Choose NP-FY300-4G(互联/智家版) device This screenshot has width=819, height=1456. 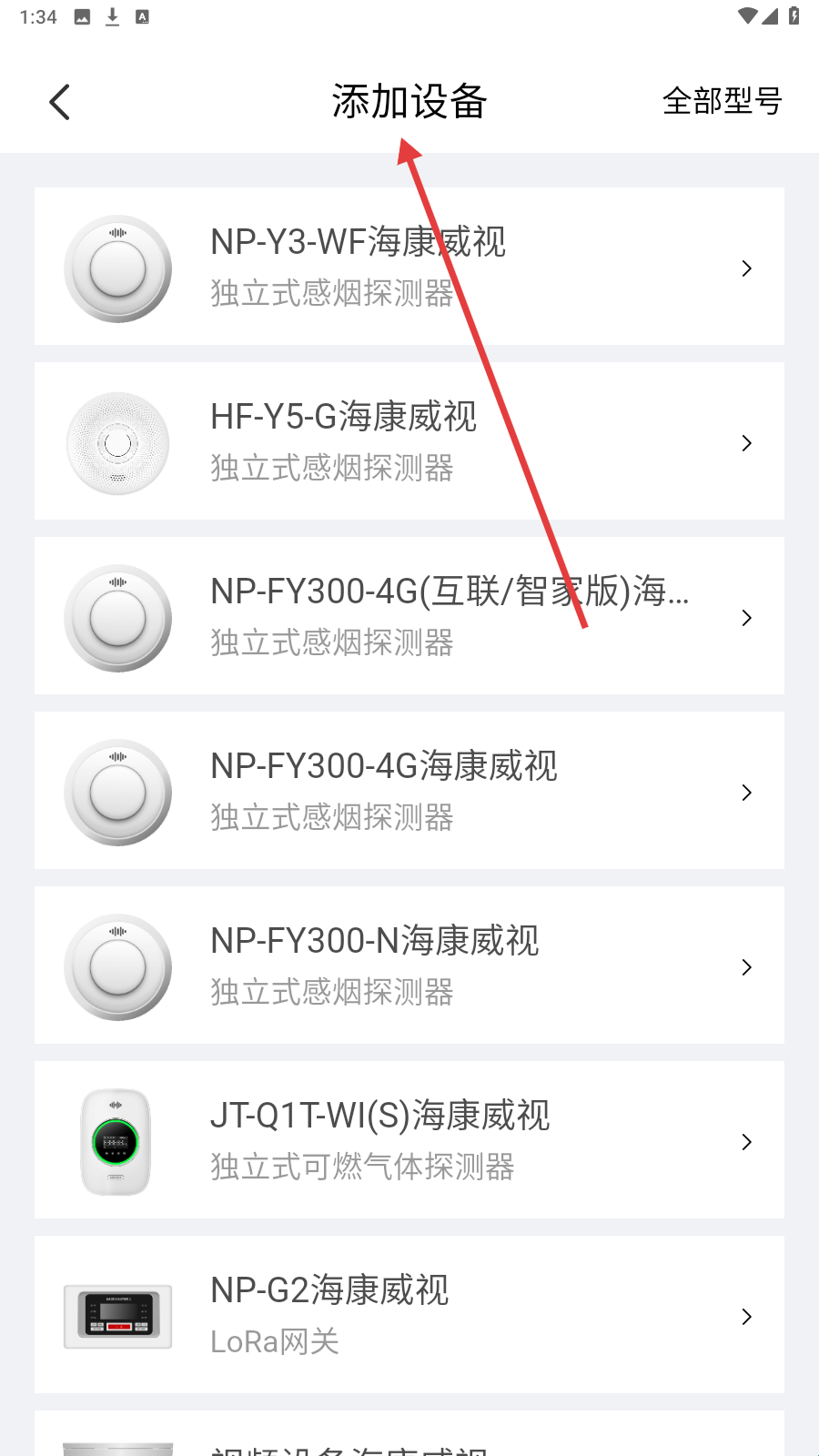pyautogui.click(x=409, y=616)
